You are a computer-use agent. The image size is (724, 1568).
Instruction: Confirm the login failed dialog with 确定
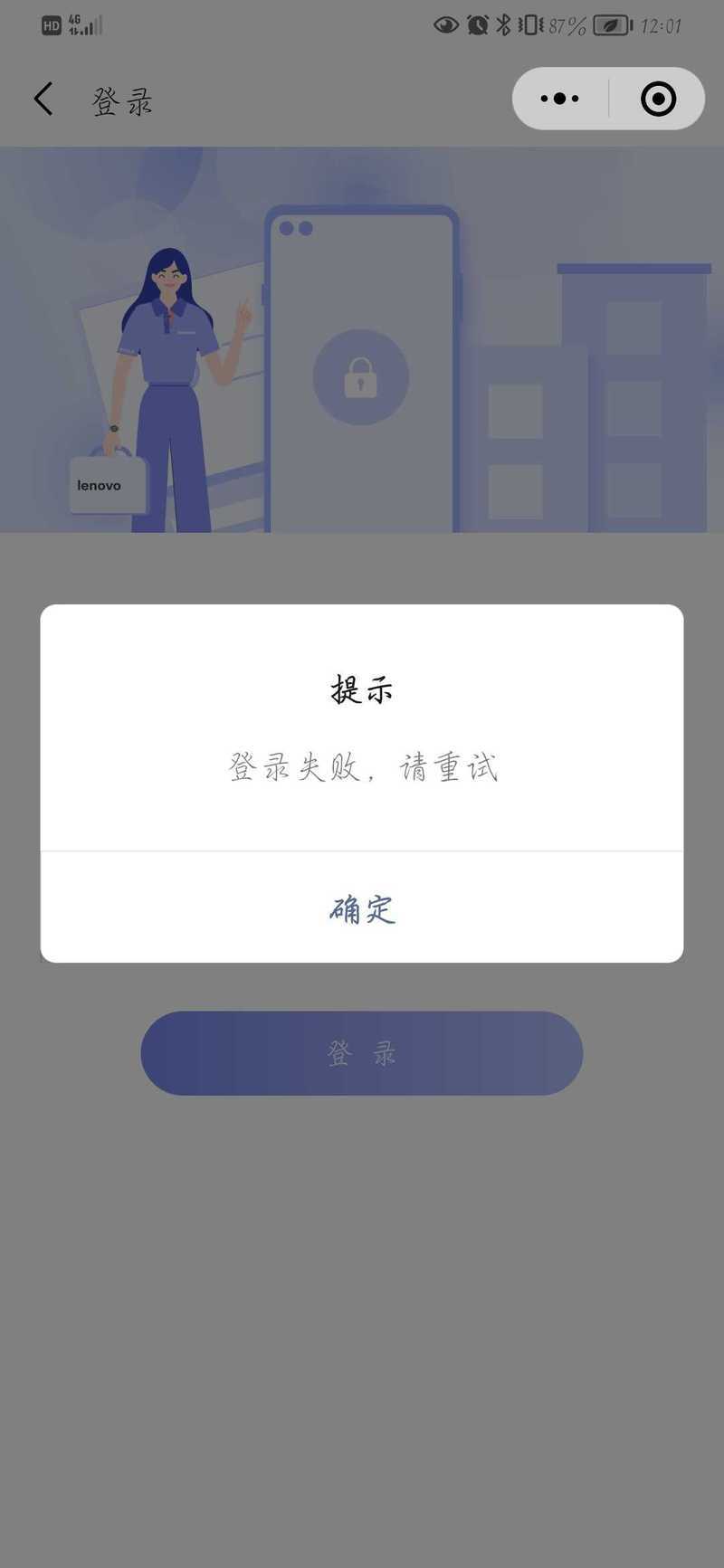pyautogui.click(x=362, y=908)
